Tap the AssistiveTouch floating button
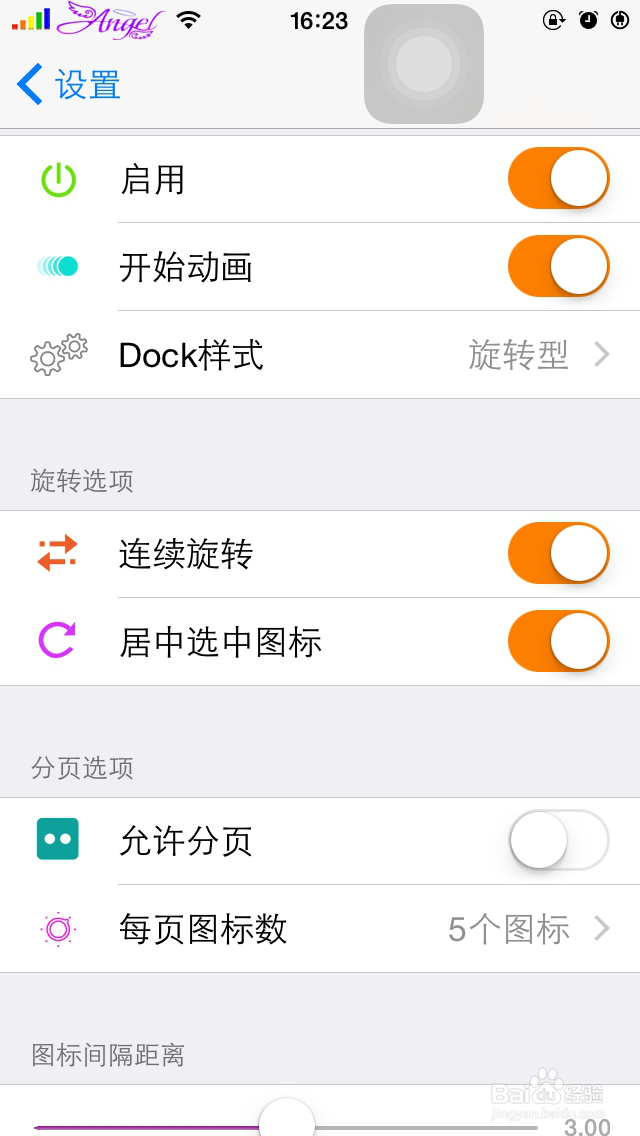 (x=424, y=64)
